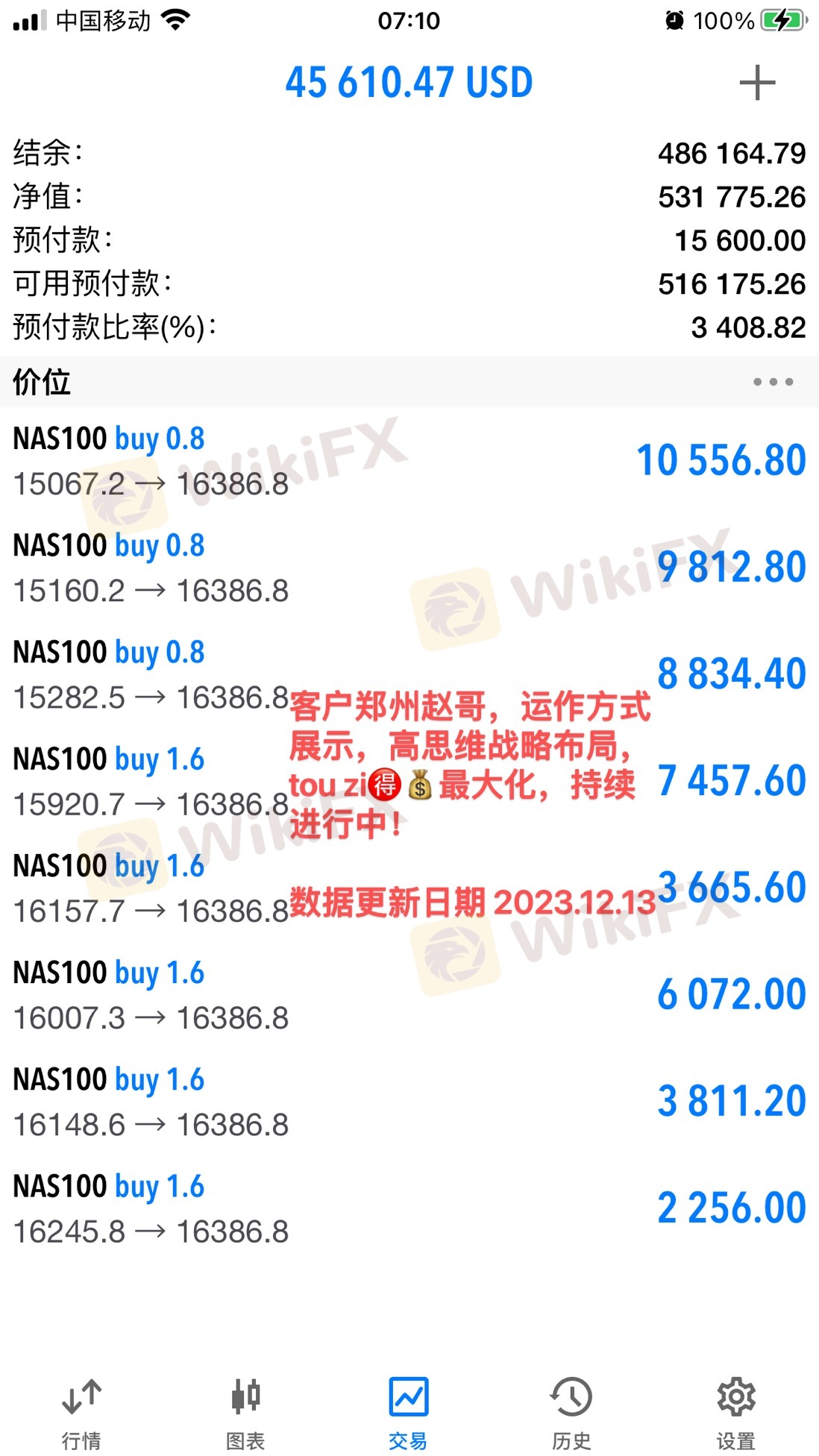The width and height of the screenshot is (819, 1456).
Task: Open NAS100 position entered at 16007.3
Action: pyautogui.click(x=409, y=995)
